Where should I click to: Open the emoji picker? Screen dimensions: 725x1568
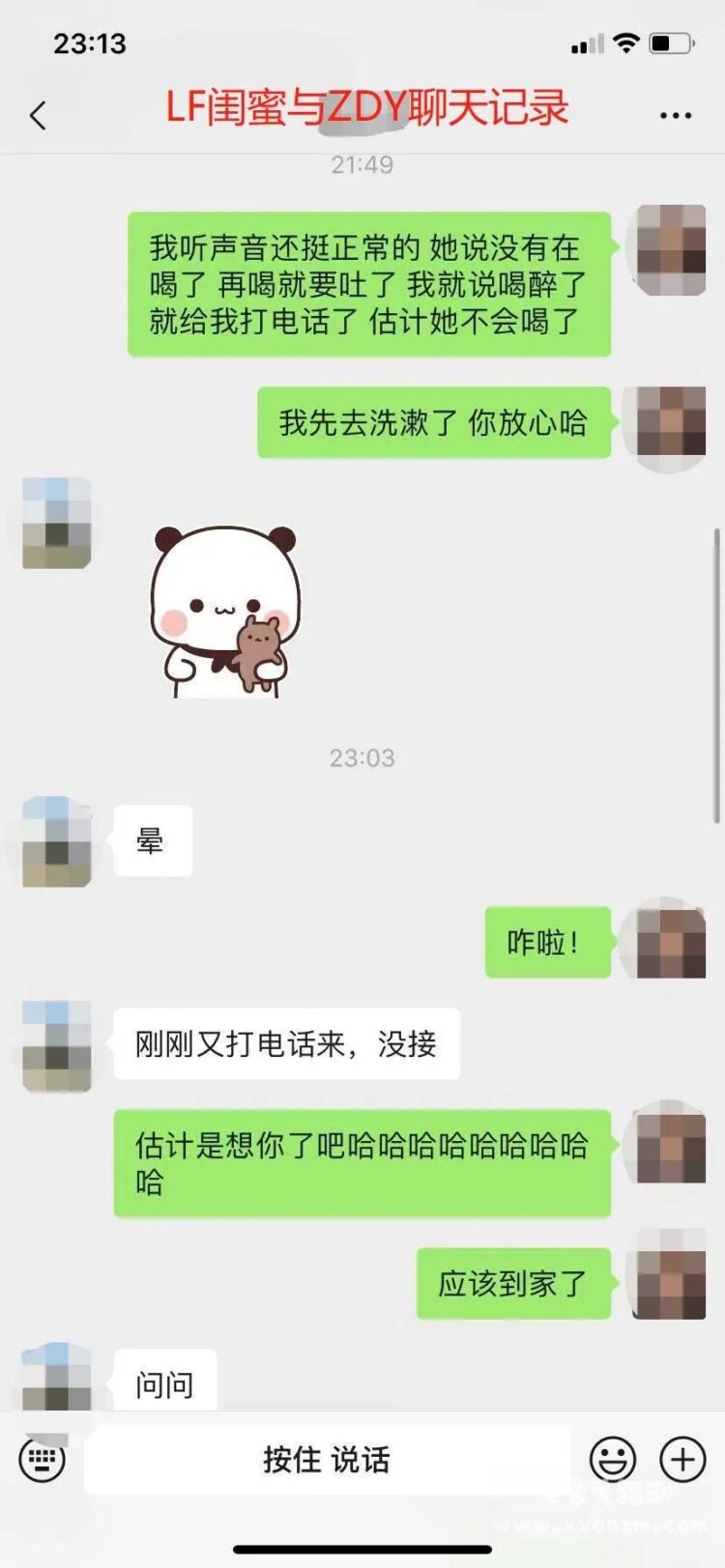(x=613, y=1459)
